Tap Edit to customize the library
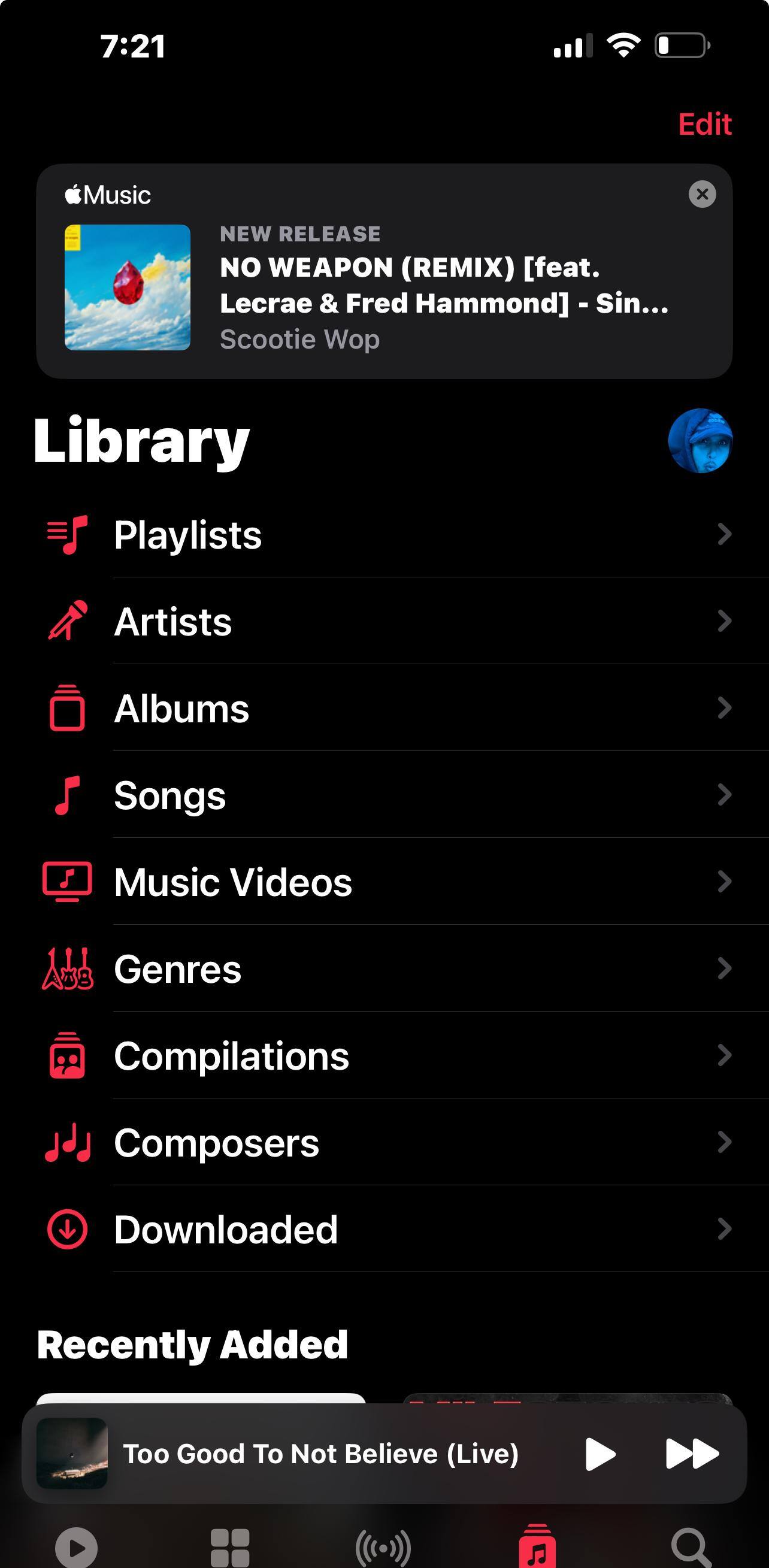769x1568 pixels. 704,124
